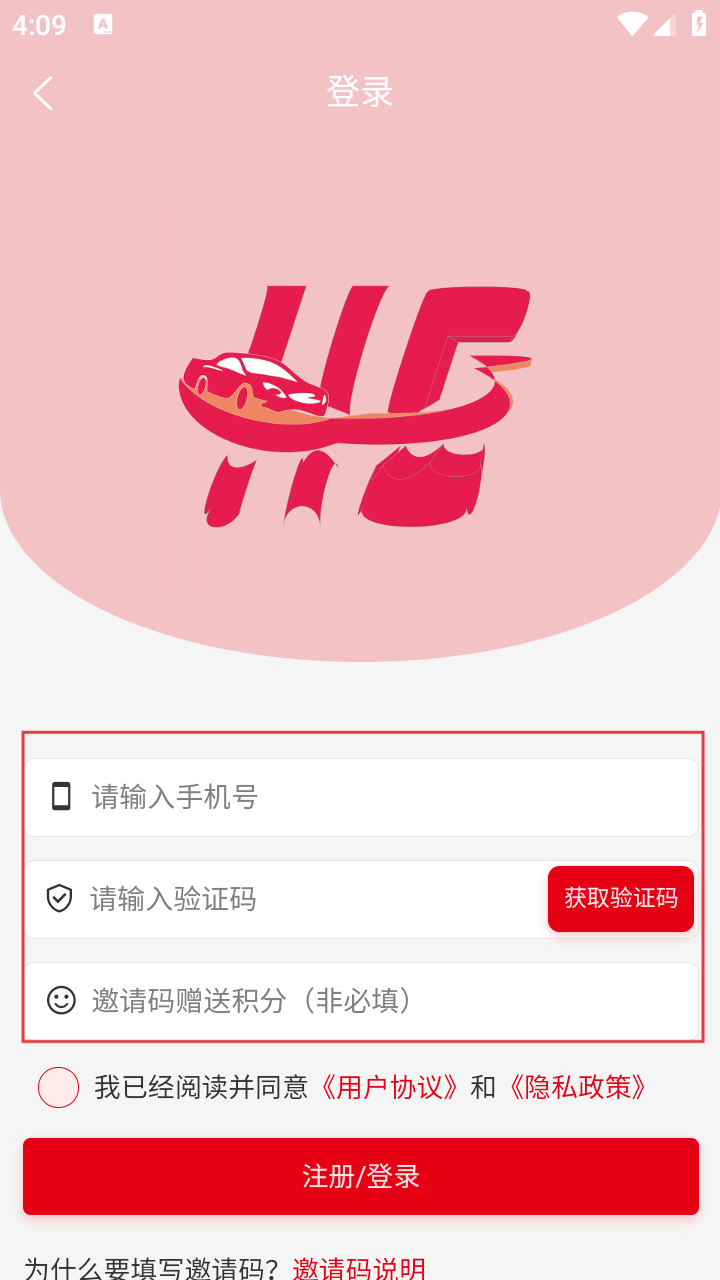Open the 《隐私政策》 link
The width and height of the screenshot is (720, 1280).
[x=578, y=1087]
